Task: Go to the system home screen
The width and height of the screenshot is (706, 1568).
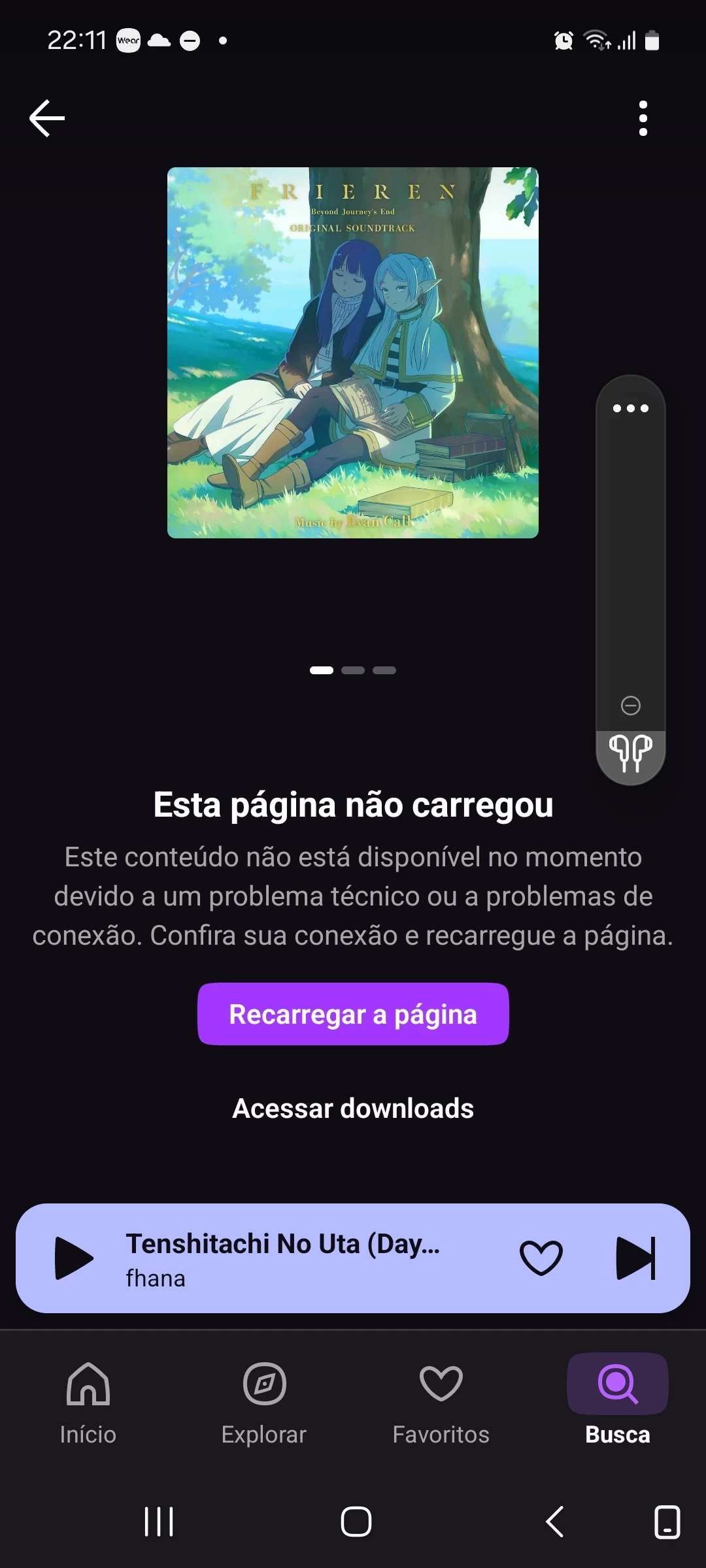Action: (x=356, y=1522)
